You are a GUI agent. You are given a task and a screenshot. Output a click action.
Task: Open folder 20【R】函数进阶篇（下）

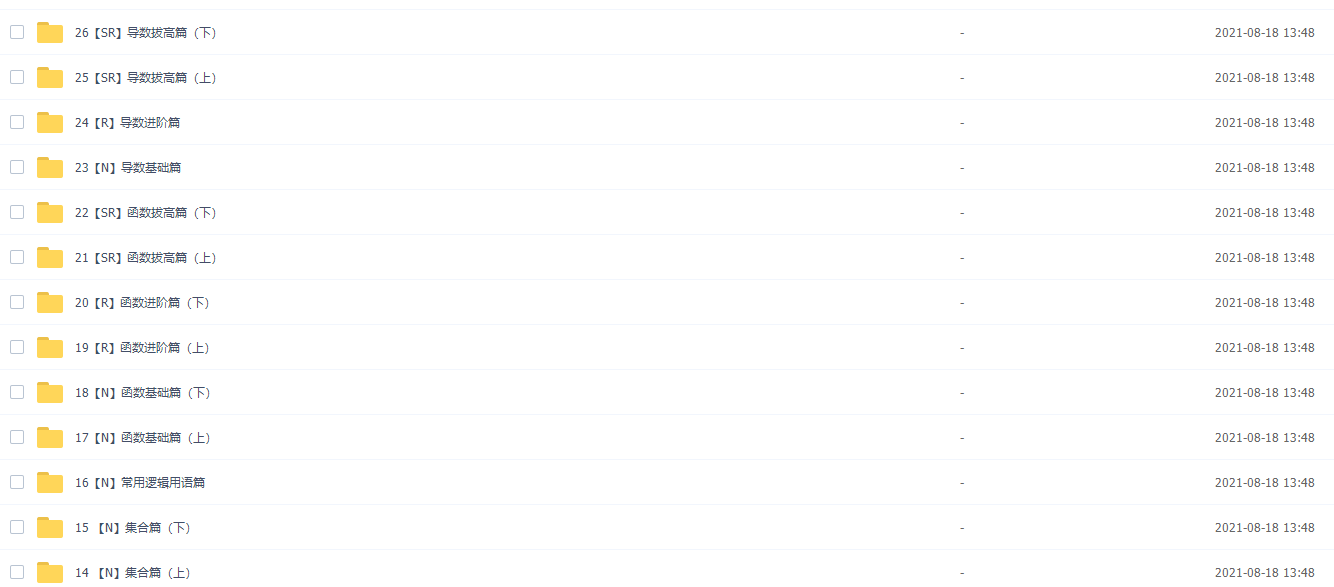[x=141, y=303]
